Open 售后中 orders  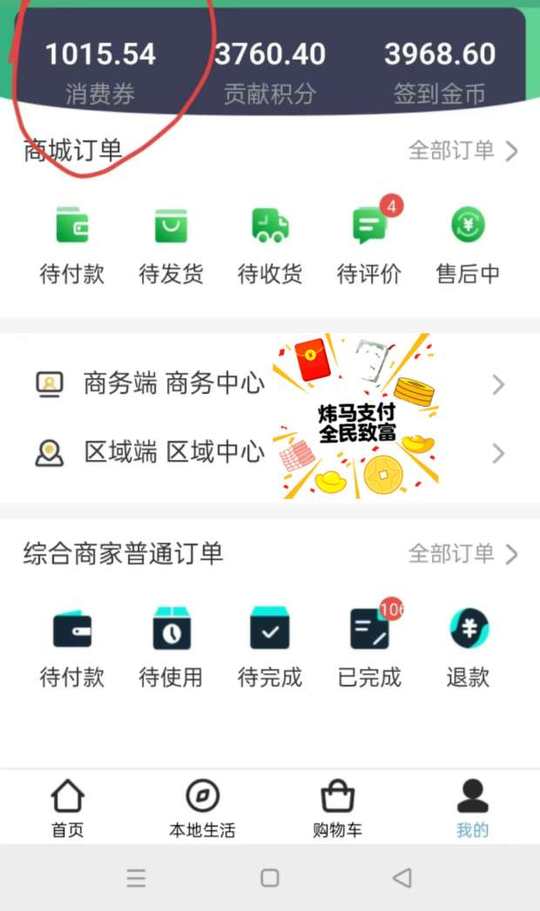point(468,246)
